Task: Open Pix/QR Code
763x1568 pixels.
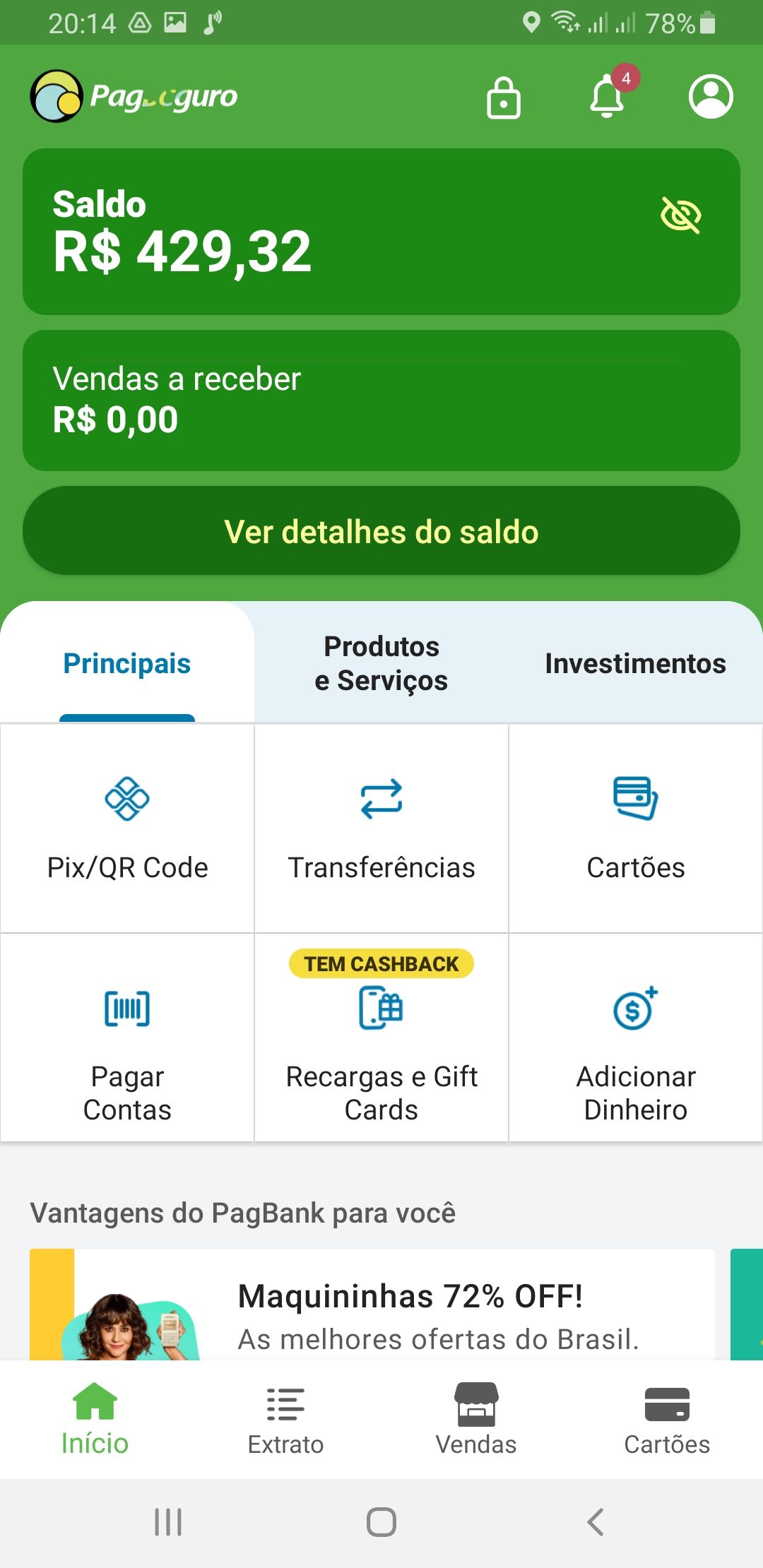Action: pyautogui.click(x=127, y=828)
